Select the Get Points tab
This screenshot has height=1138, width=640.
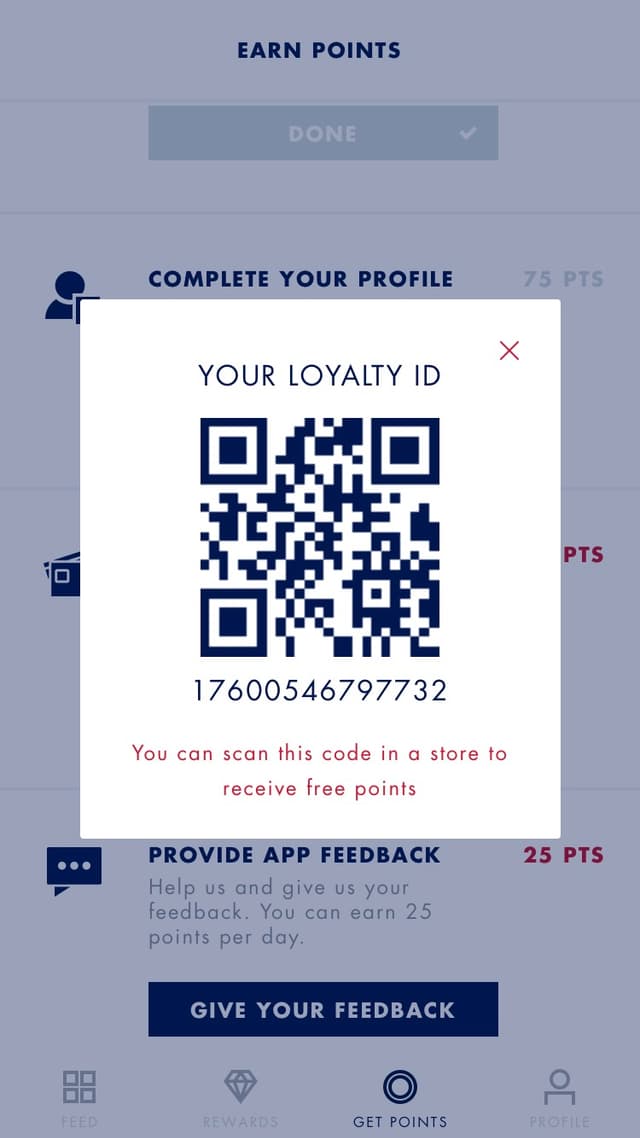click(x=400, y=1097)
